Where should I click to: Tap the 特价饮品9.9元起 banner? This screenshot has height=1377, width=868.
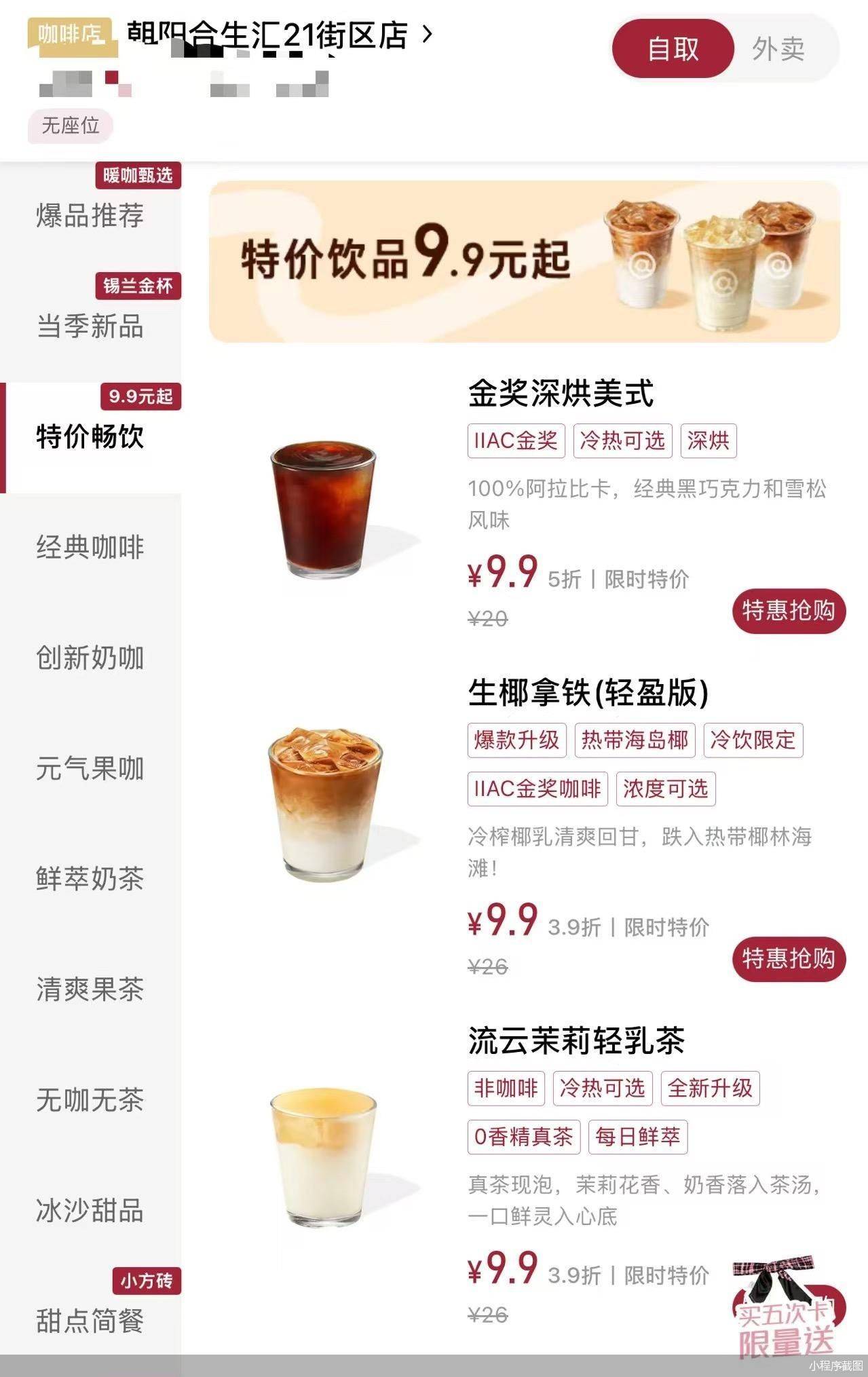pos(524,261)
